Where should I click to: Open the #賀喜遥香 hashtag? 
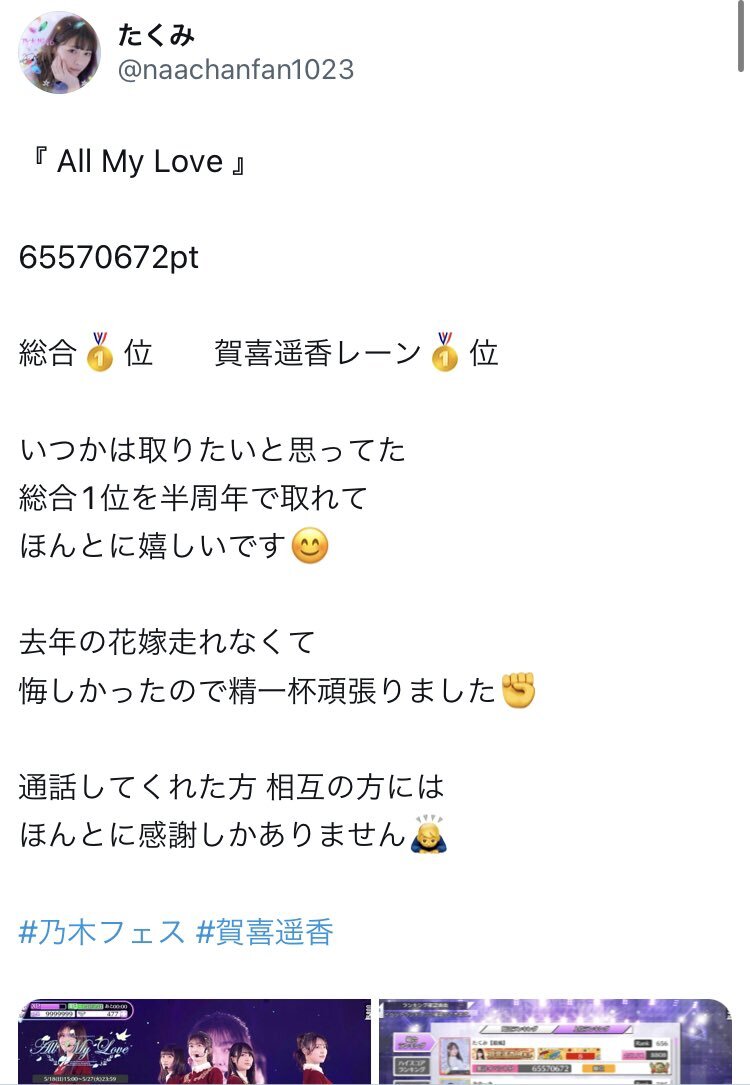point(264,933)
